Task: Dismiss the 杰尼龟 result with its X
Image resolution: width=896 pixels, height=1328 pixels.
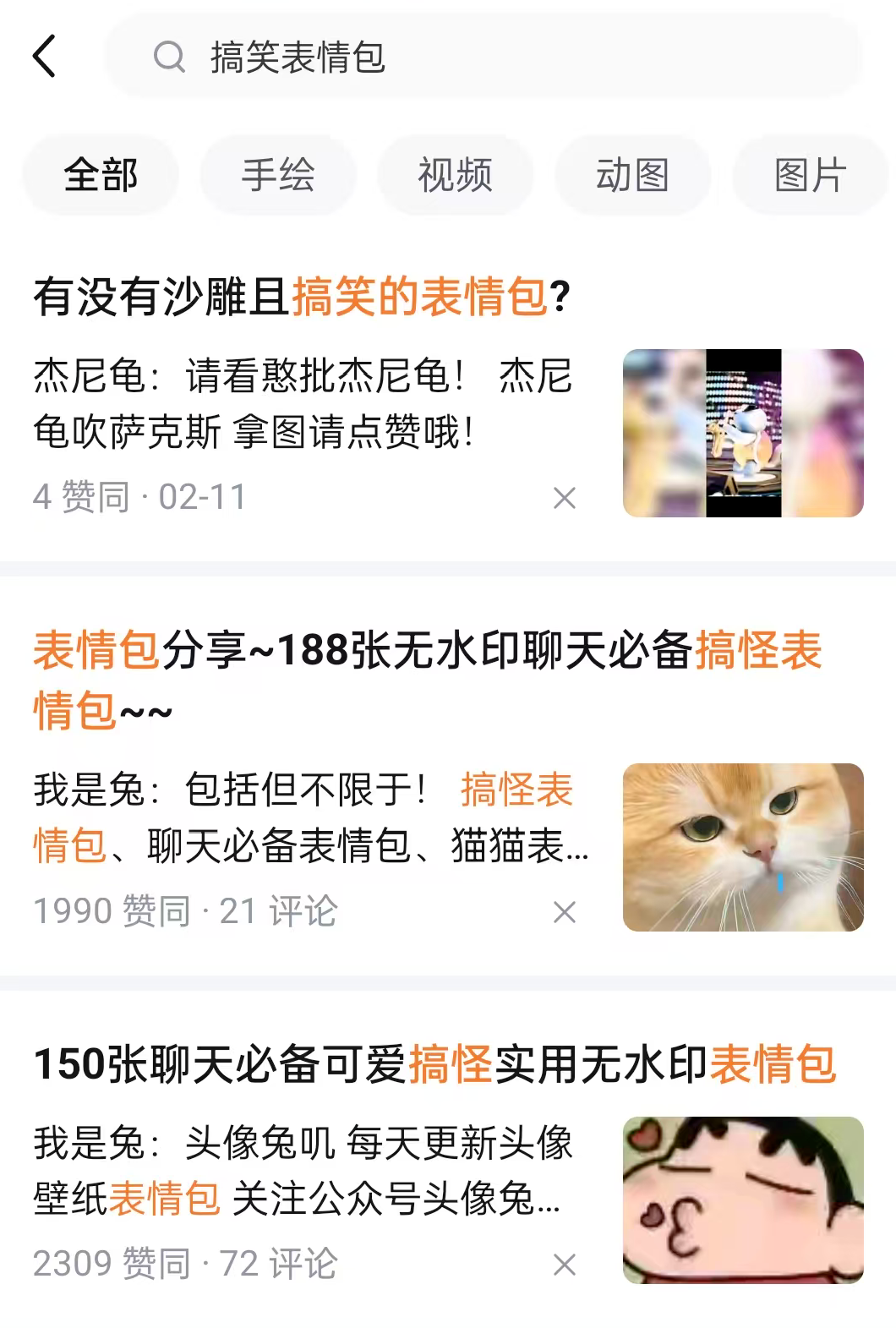Action: coord(565,498)
